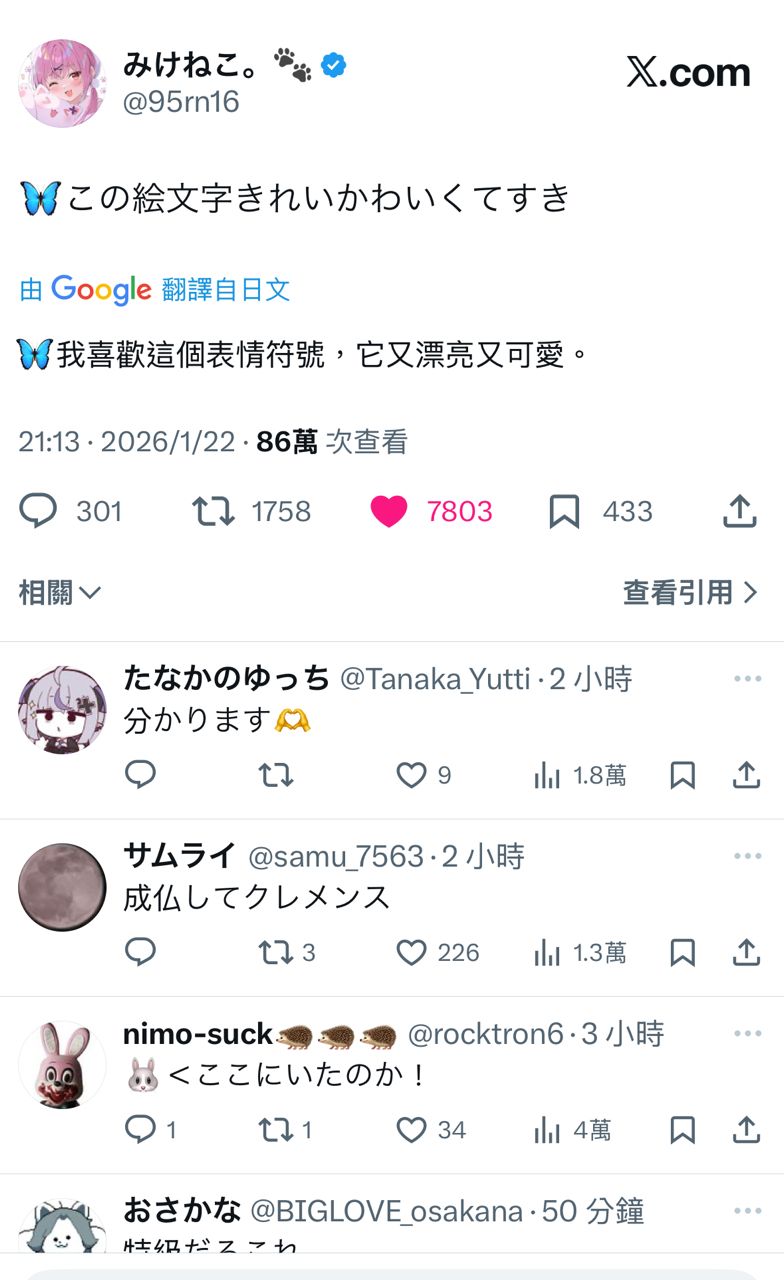Share nimo-suck's reply
The height and width of the screenshot is (1280, 784).
click(x=746, y=1130)
